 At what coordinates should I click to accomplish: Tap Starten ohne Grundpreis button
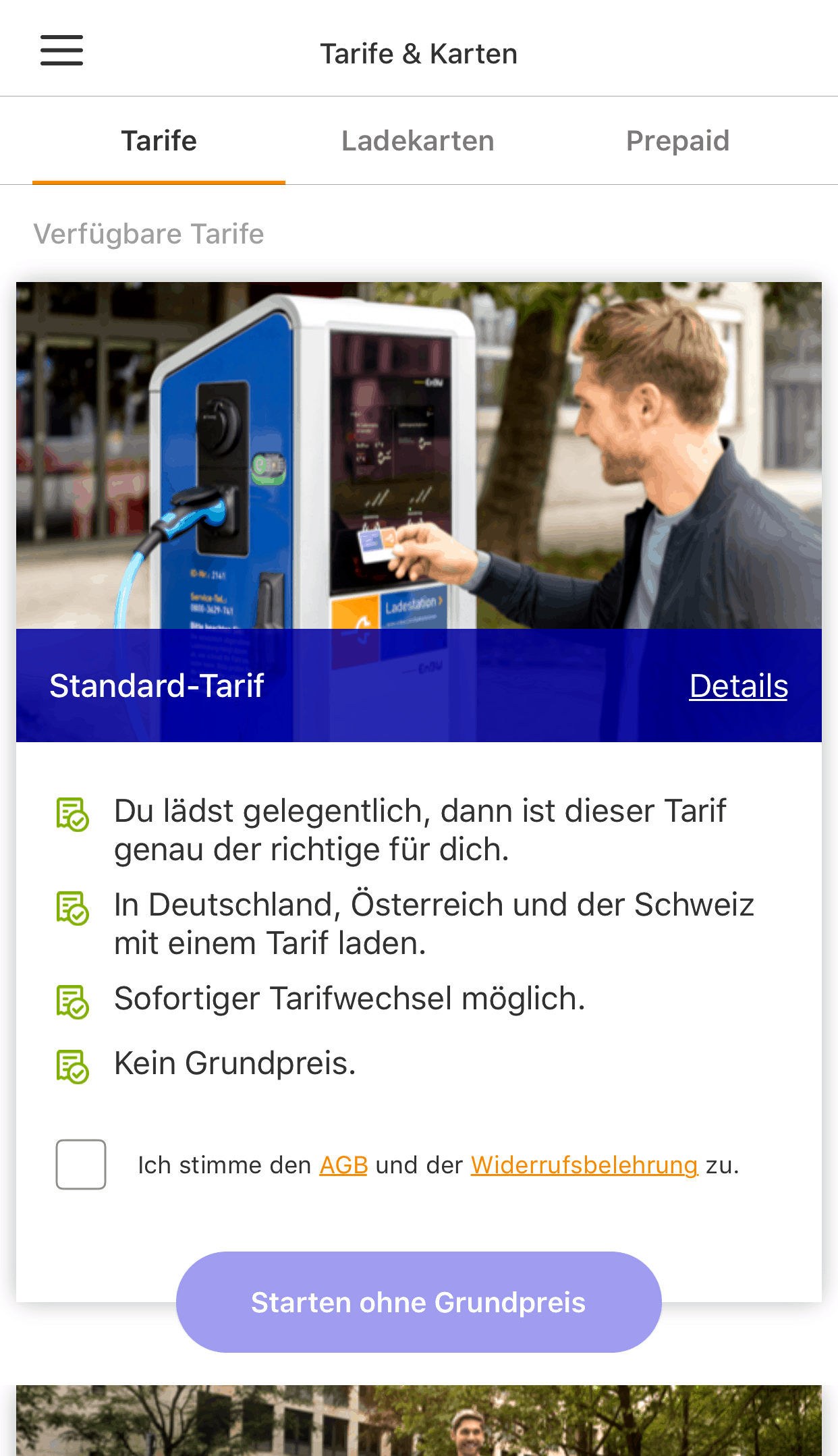coord(418,1302)
